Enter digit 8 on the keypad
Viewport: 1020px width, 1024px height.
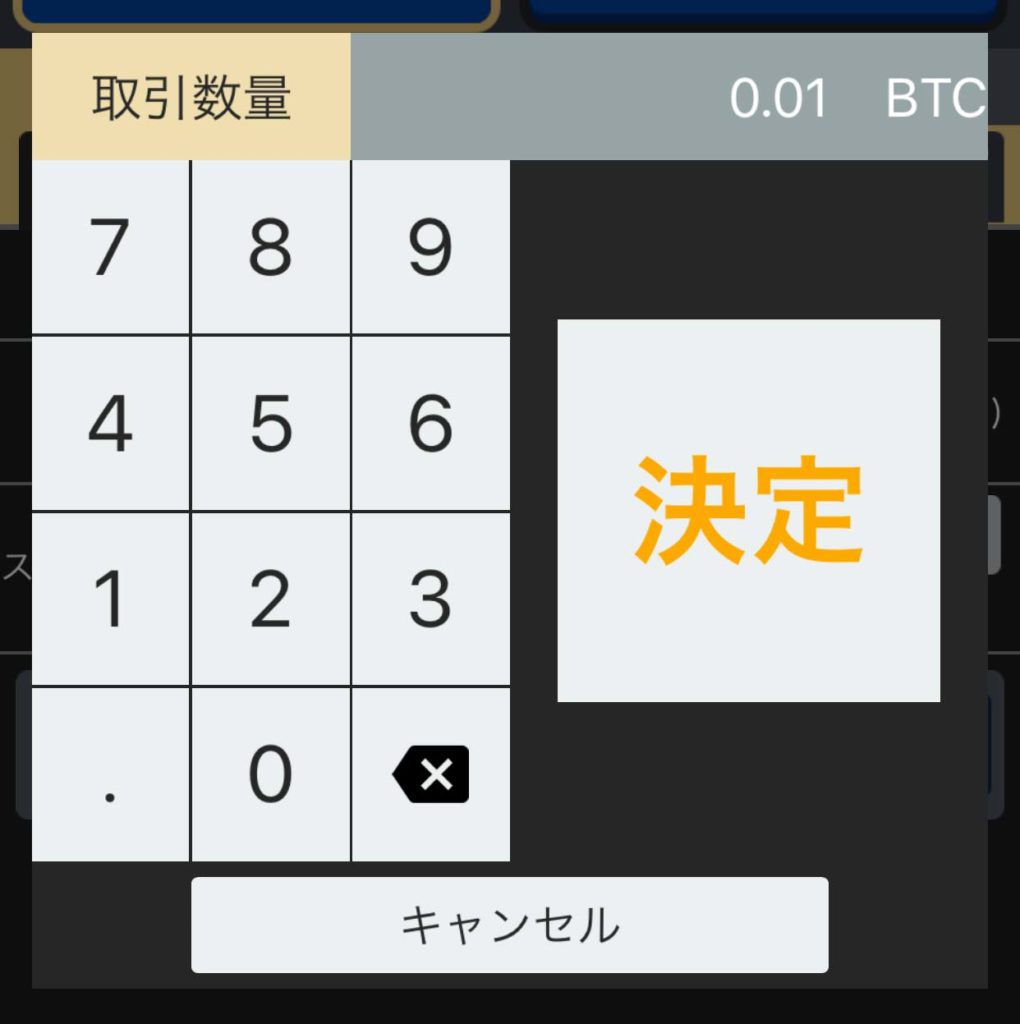(270, 247)
